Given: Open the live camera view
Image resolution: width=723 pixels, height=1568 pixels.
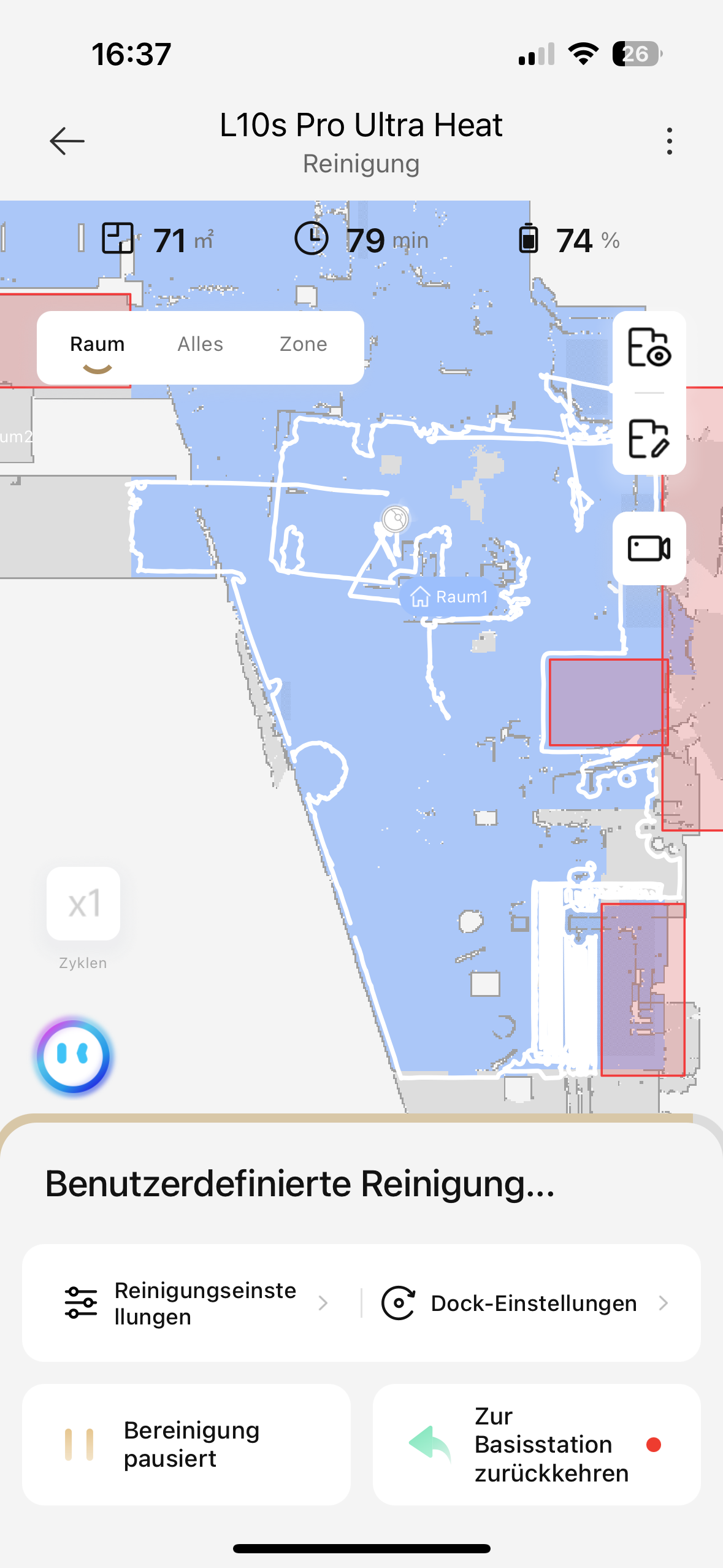Looking at the screenshot, I should [649, 548].
